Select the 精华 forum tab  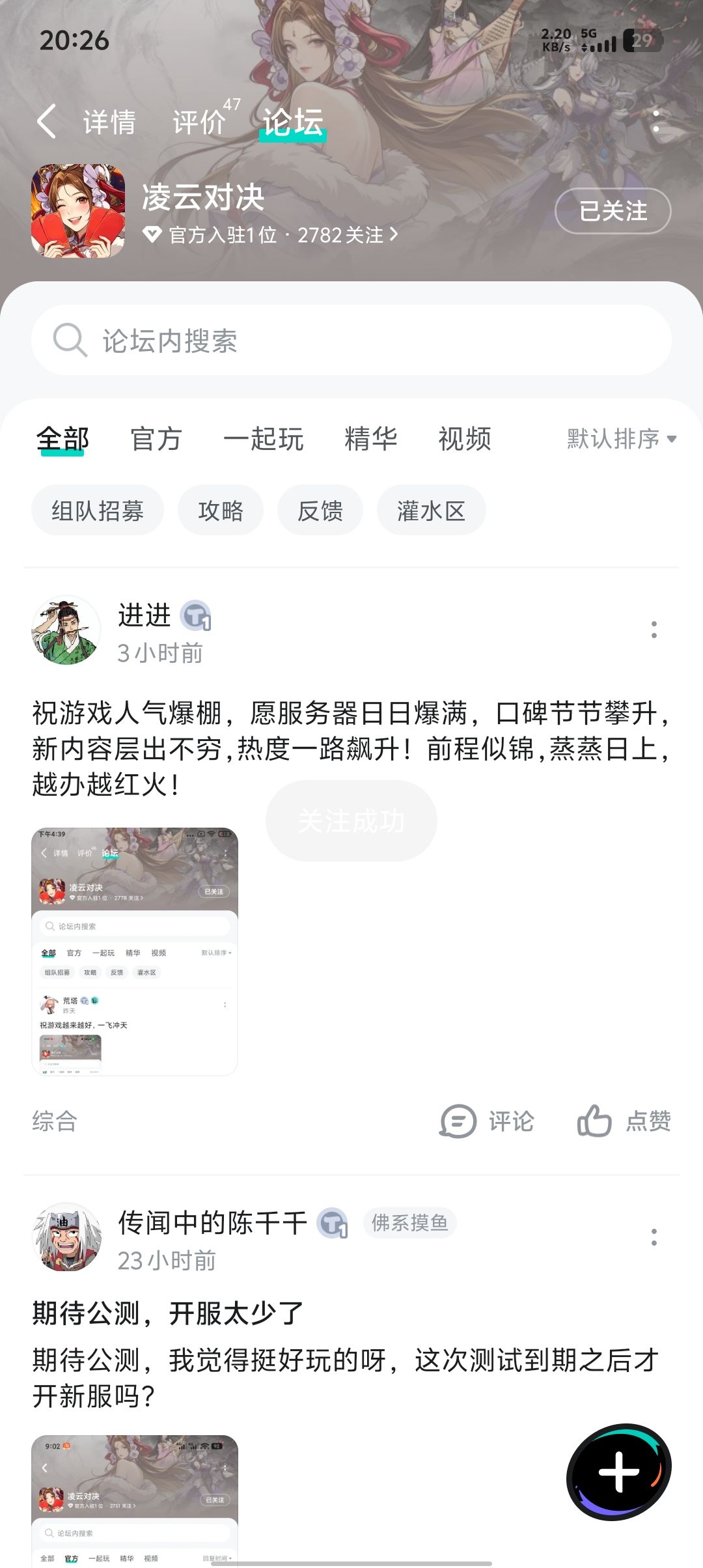(371, 439)
